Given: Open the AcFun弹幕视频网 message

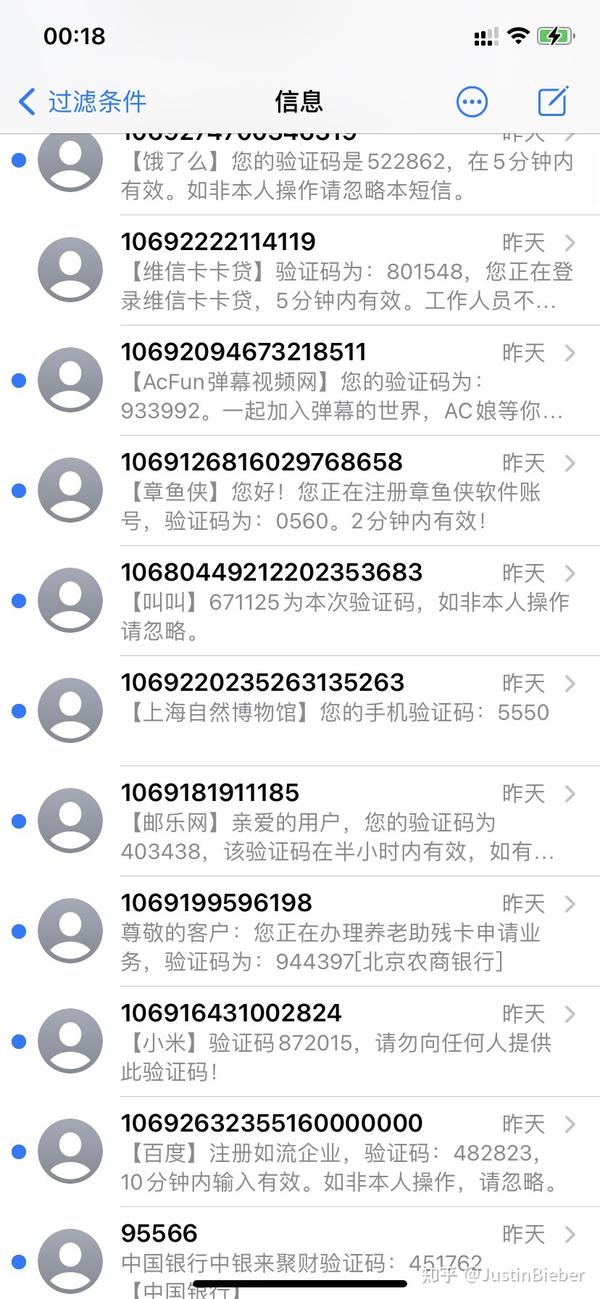Looking at the screenshot, I should 300,380.
